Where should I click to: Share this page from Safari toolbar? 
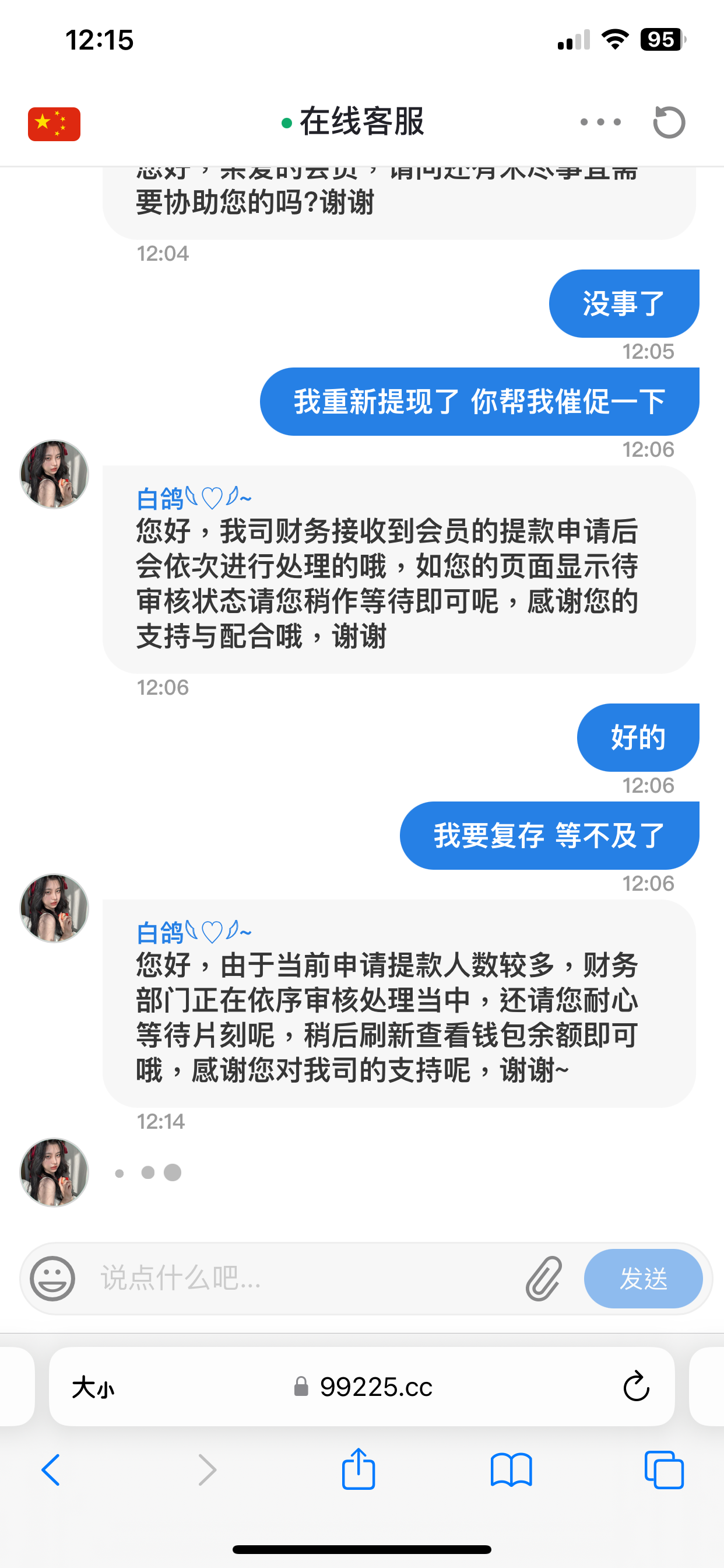[x=359, y=1469]
